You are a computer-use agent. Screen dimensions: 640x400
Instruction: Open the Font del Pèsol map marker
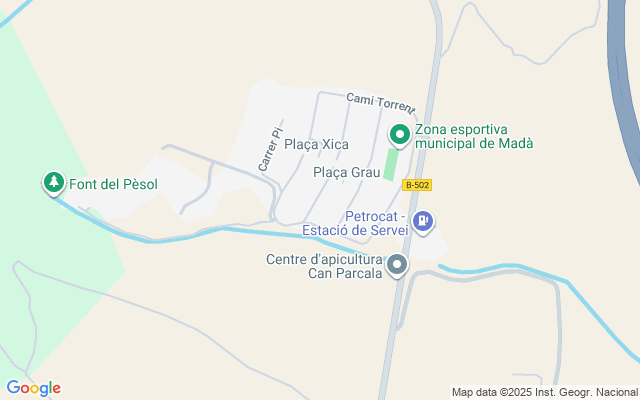pos(52,183)
